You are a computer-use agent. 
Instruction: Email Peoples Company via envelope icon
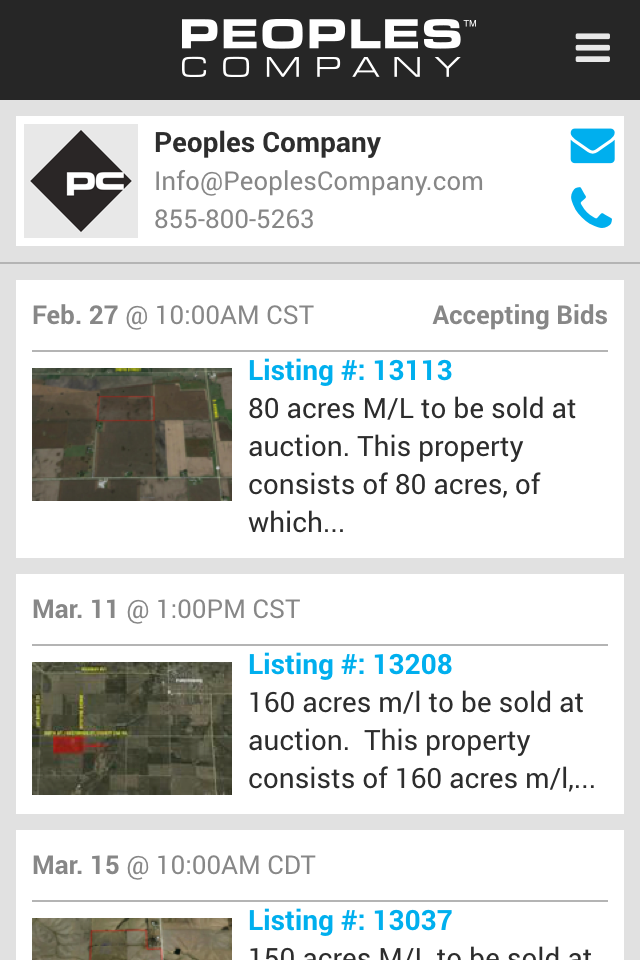(592, 146)
